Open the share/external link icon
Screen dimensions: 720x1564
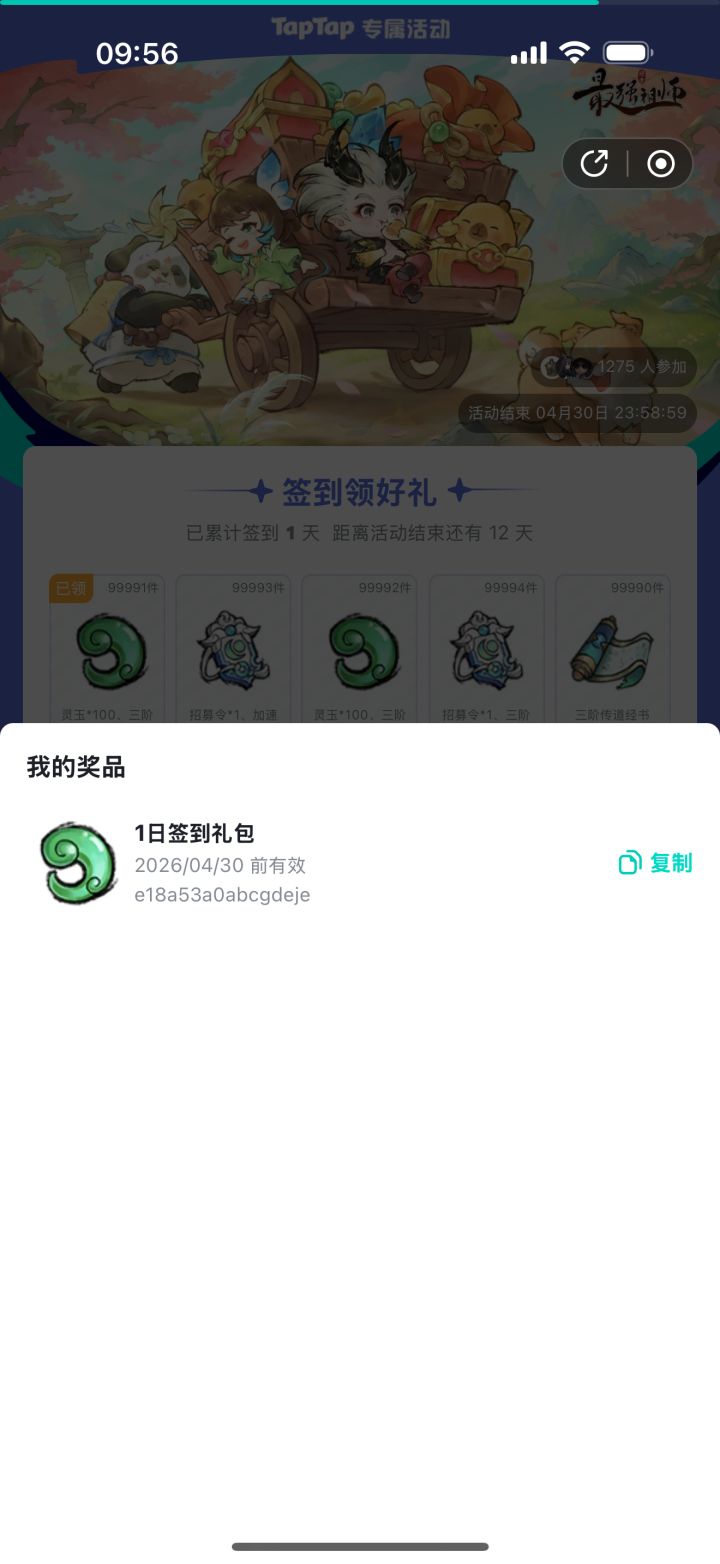click(593, 163)
